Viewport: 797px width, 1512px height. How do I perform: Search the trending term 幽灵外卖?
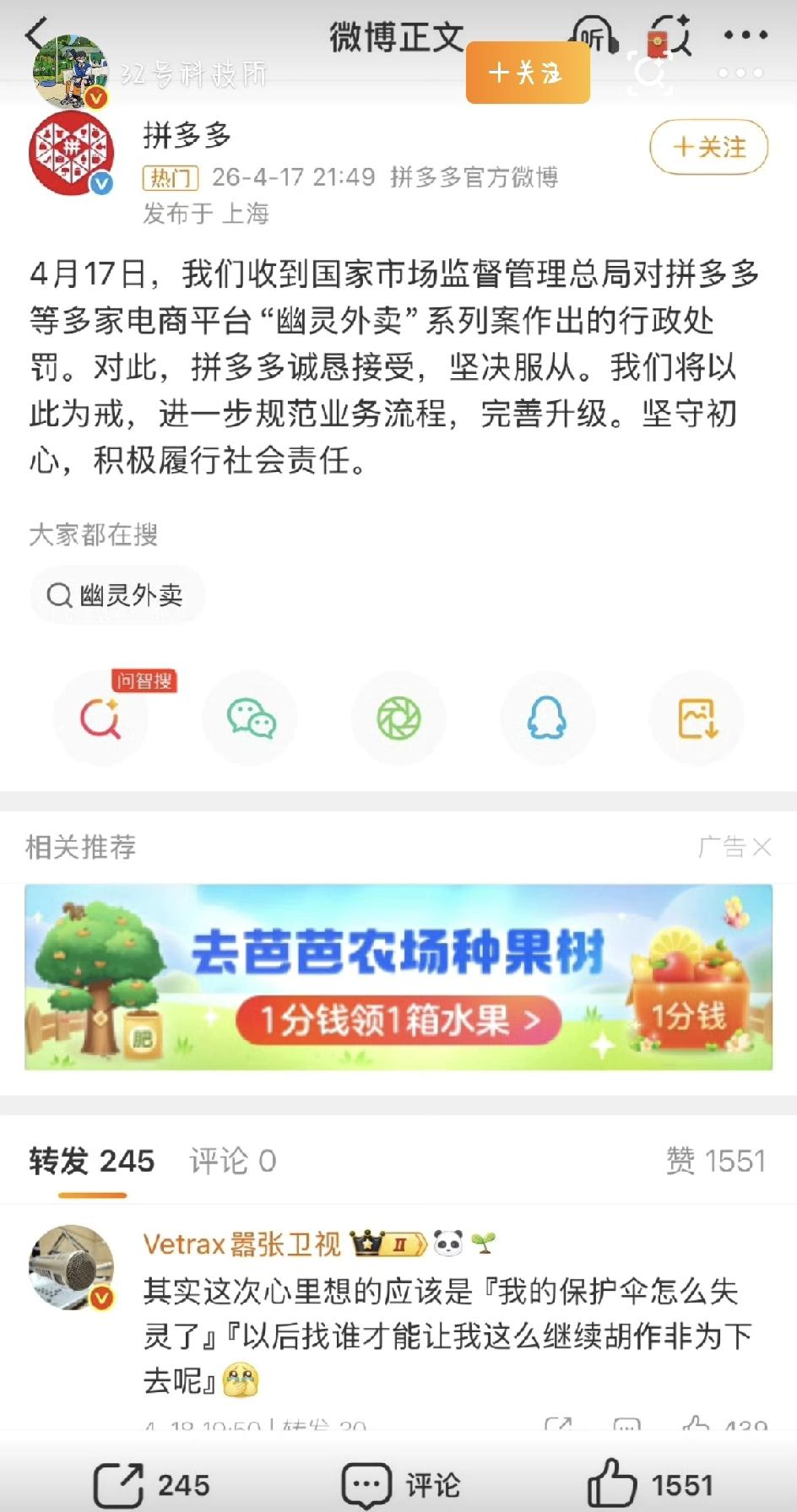click(118, 594)
